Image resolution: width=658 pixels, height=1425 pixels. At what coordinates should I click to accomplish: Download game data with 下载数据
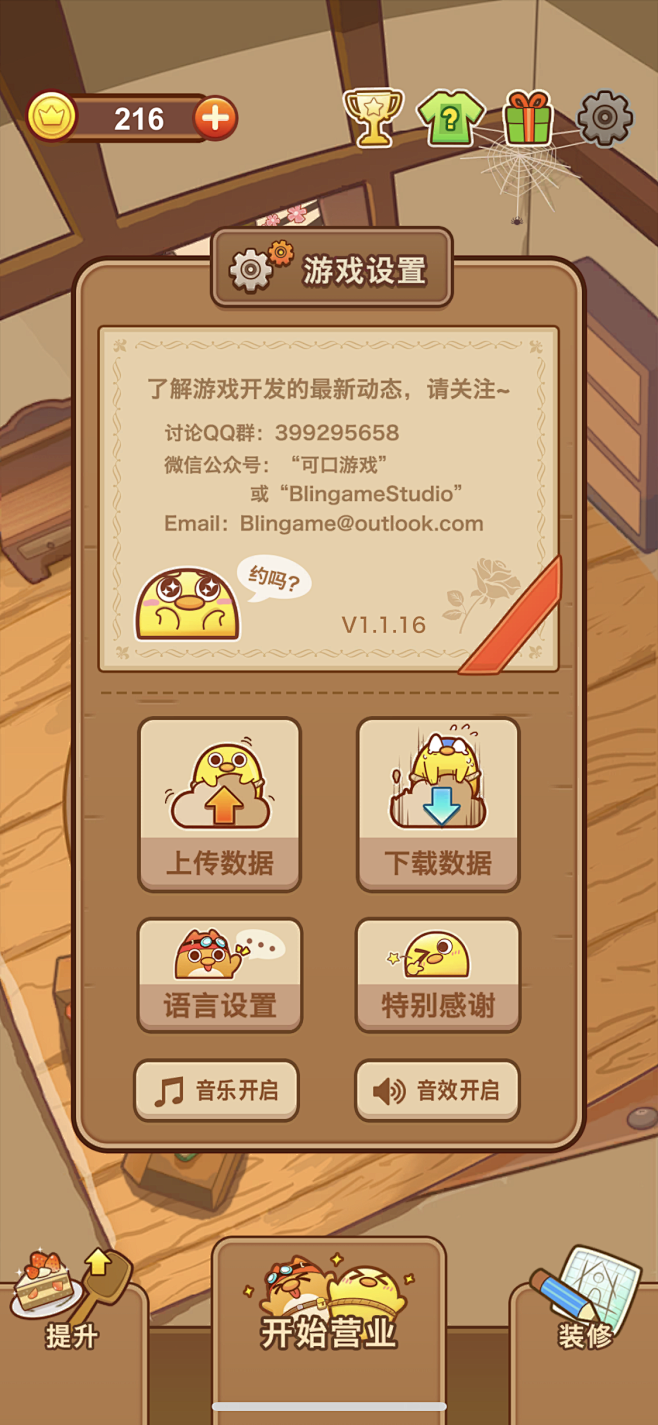coord(438,805)
